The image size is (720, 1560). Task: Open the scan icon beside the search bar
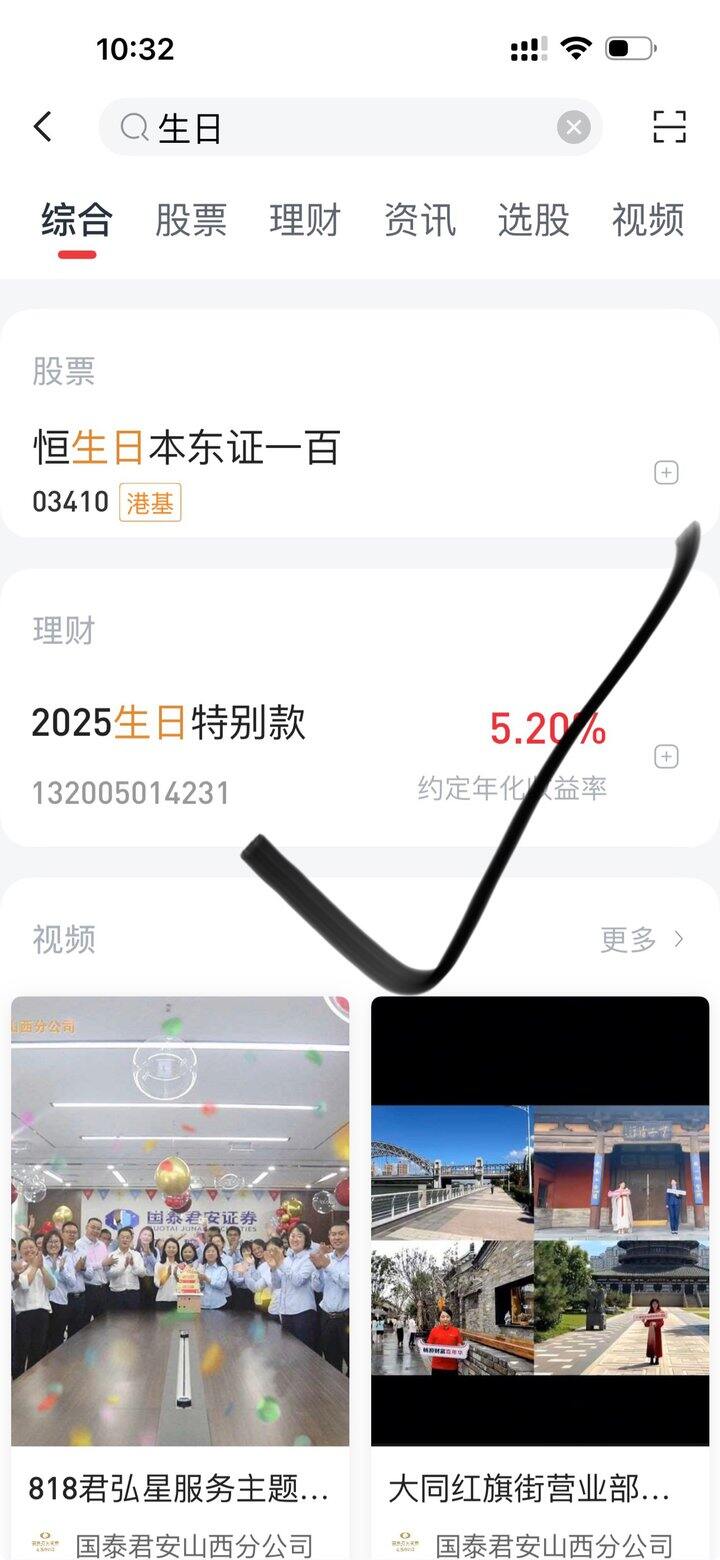point(669,127)
